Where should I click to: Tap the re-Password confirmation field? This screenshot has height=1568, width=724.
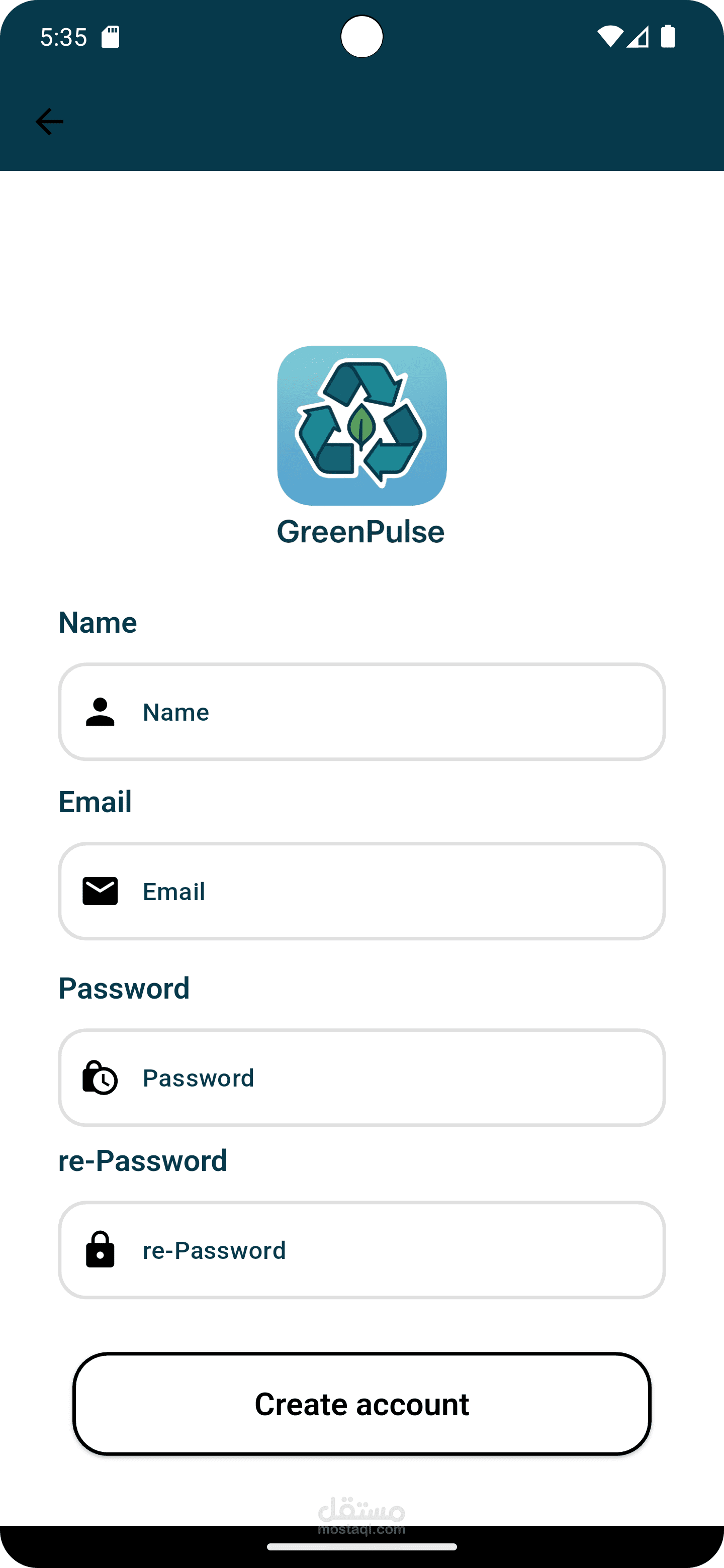click(x=361, y=1250)
